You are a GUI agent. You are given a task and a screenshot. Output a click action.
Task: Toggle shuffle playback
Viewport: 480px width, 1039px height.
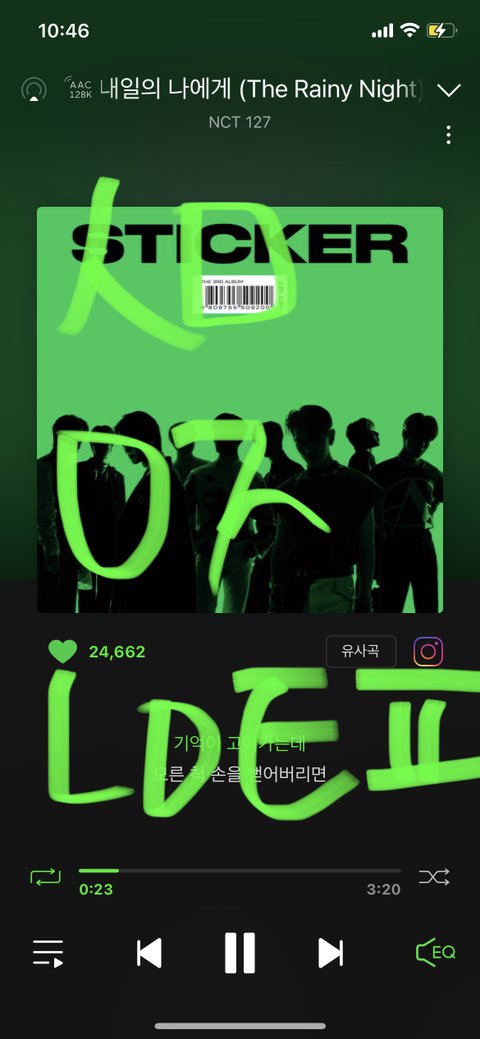[x=434, y=877]
